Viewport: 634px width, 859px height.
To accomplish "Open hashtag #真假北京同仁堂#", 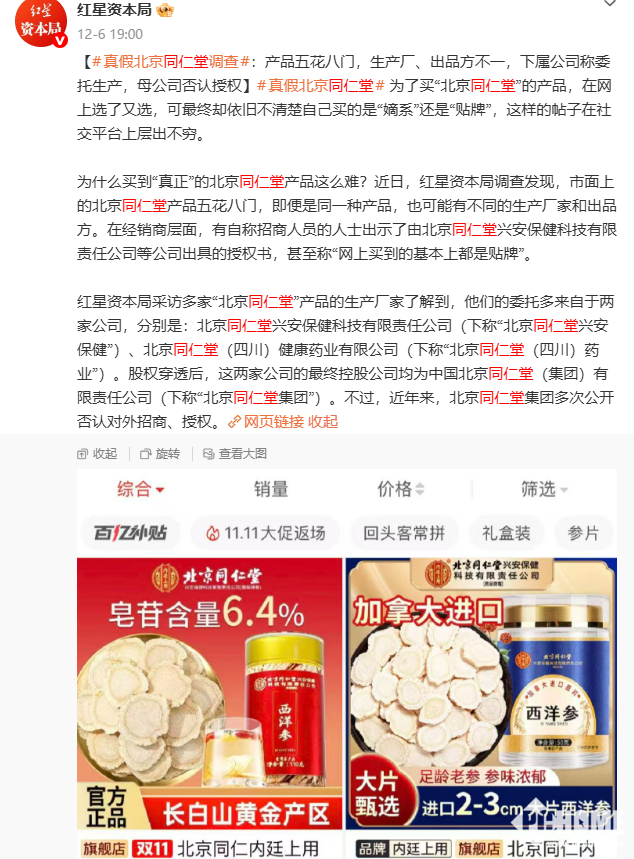I will pyautogui.click(x=314, y=85).
